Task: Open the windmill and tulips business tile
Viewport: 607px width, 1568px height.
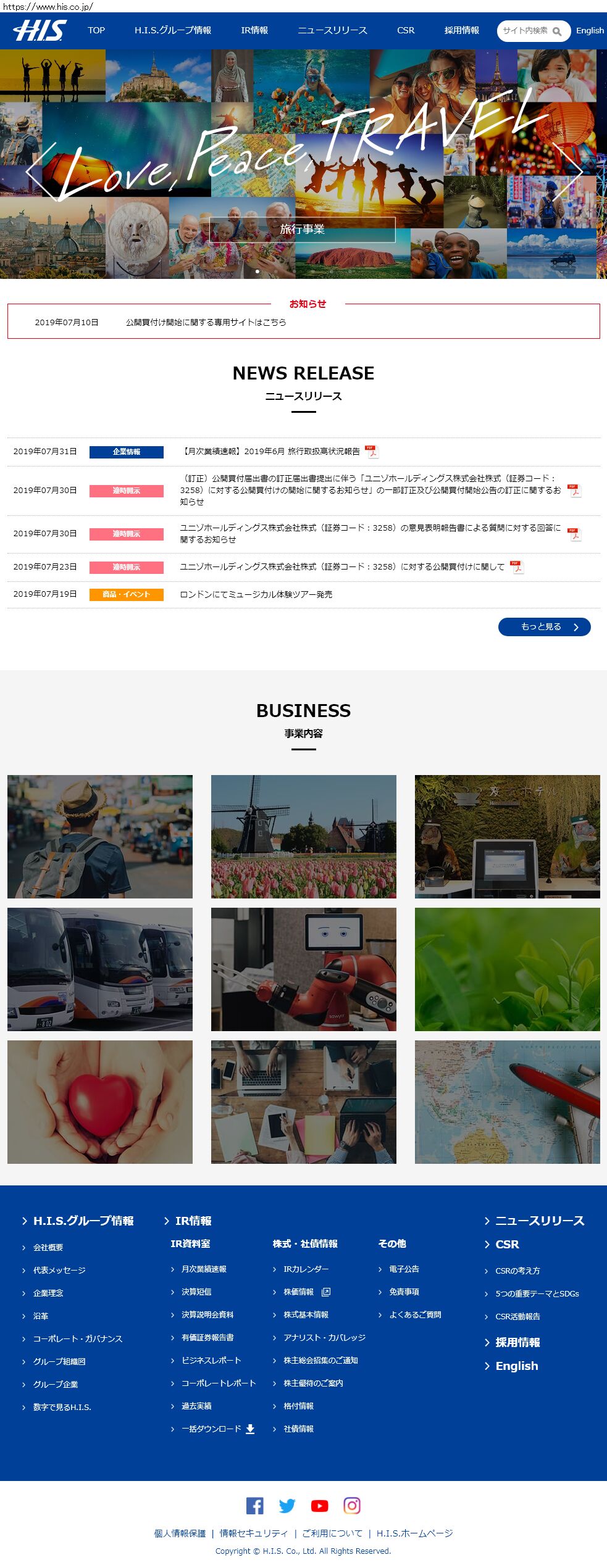Action: 303,836
